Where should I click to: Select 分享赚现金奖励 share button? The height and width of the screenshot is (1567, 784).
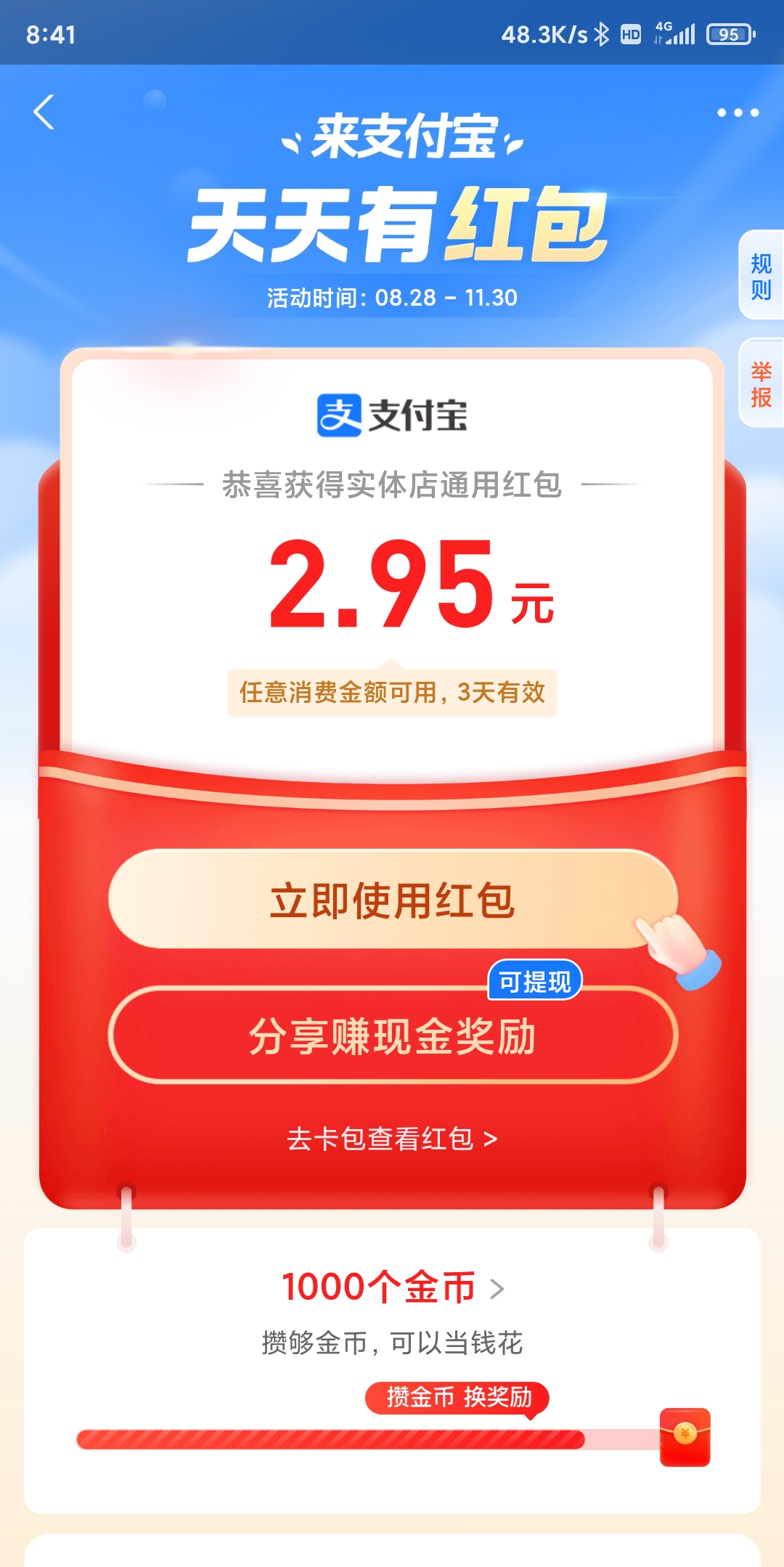click(392, 1035)
